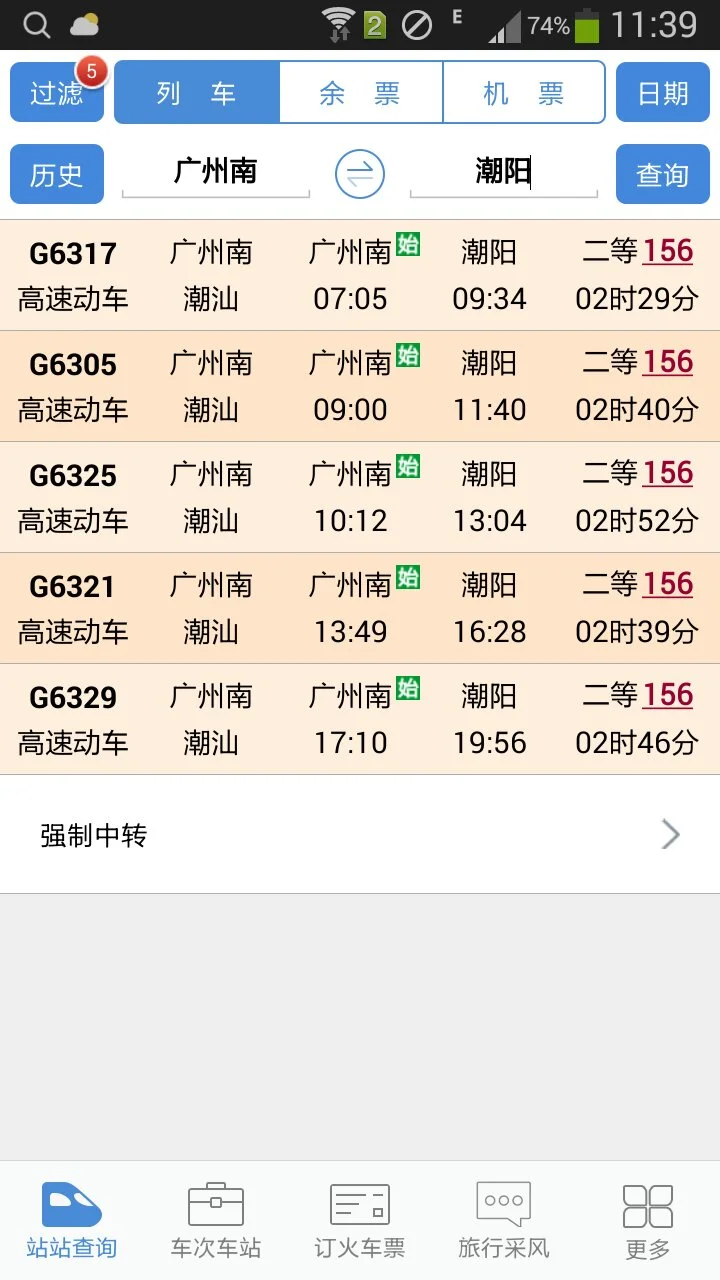Open the 过滤 filter with notification badge

pyautogui.click(x=56, y=91)
